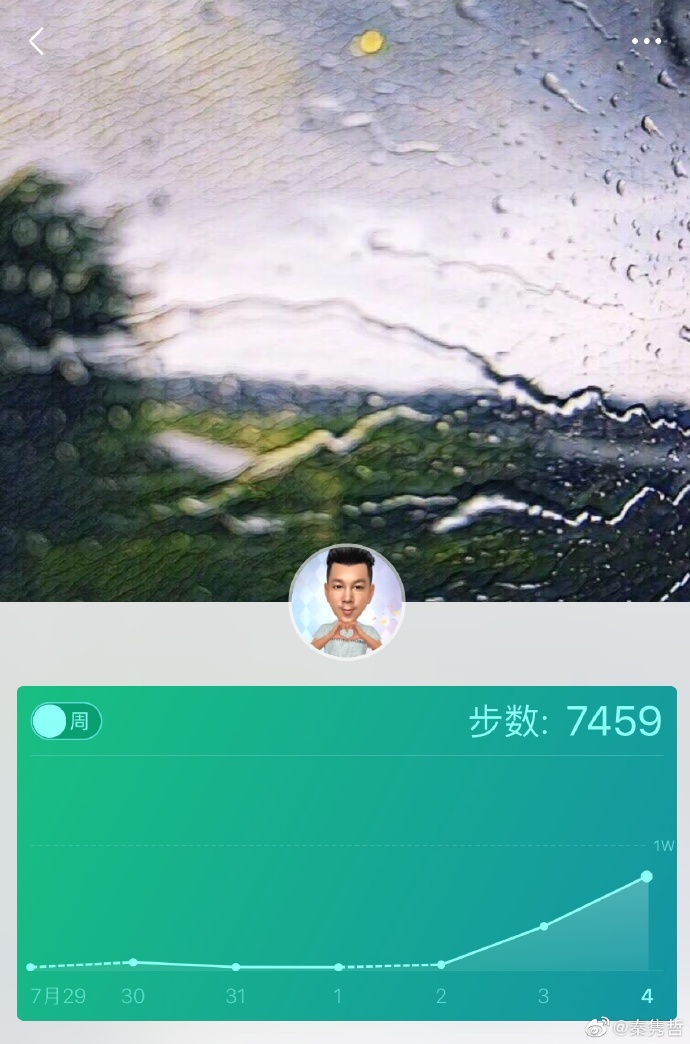The width and height of the screenshot is (690, 1044).
Task: Open the three-dot overflow menu
Action: [x=646, y=42]
